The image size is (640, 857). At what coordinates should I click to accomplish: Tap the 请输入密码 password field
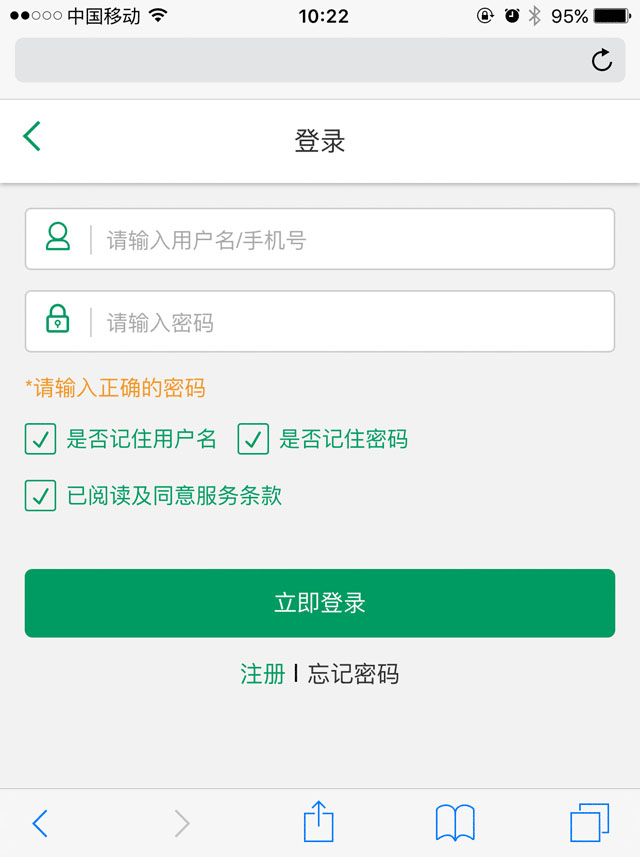point(350,322)
